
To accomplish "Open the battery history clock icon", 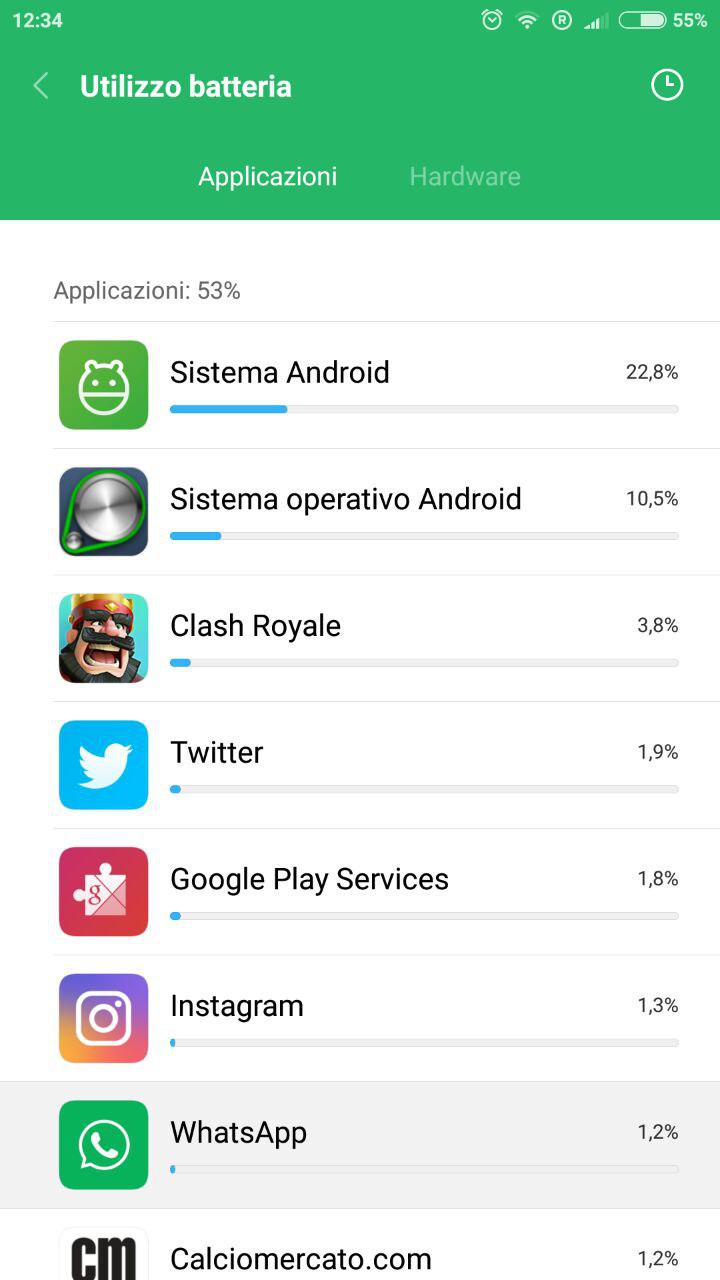I will pos(667,85).
